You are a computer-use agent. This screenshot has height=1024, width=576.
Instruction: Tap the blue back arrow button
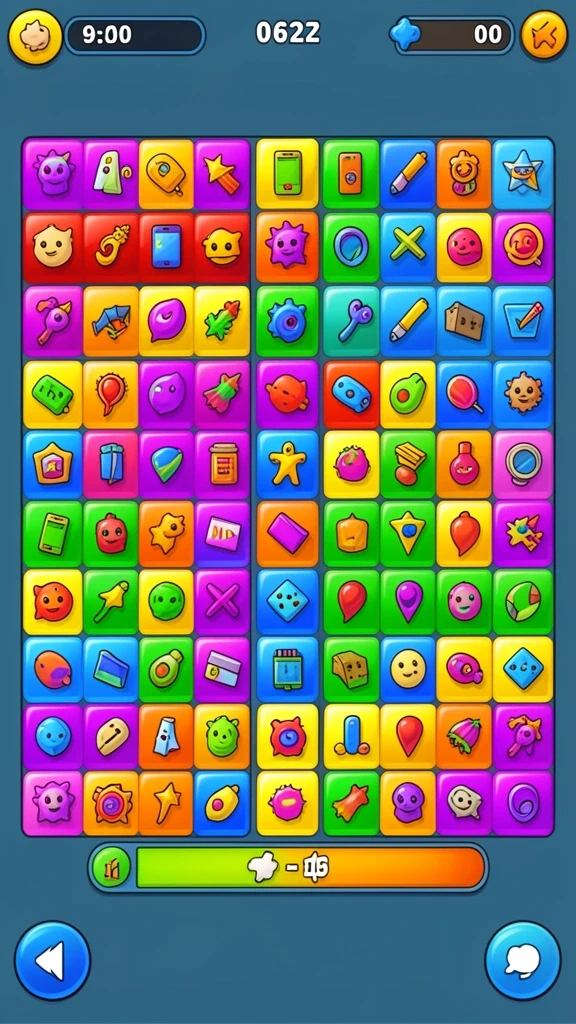tap(52, 961)
